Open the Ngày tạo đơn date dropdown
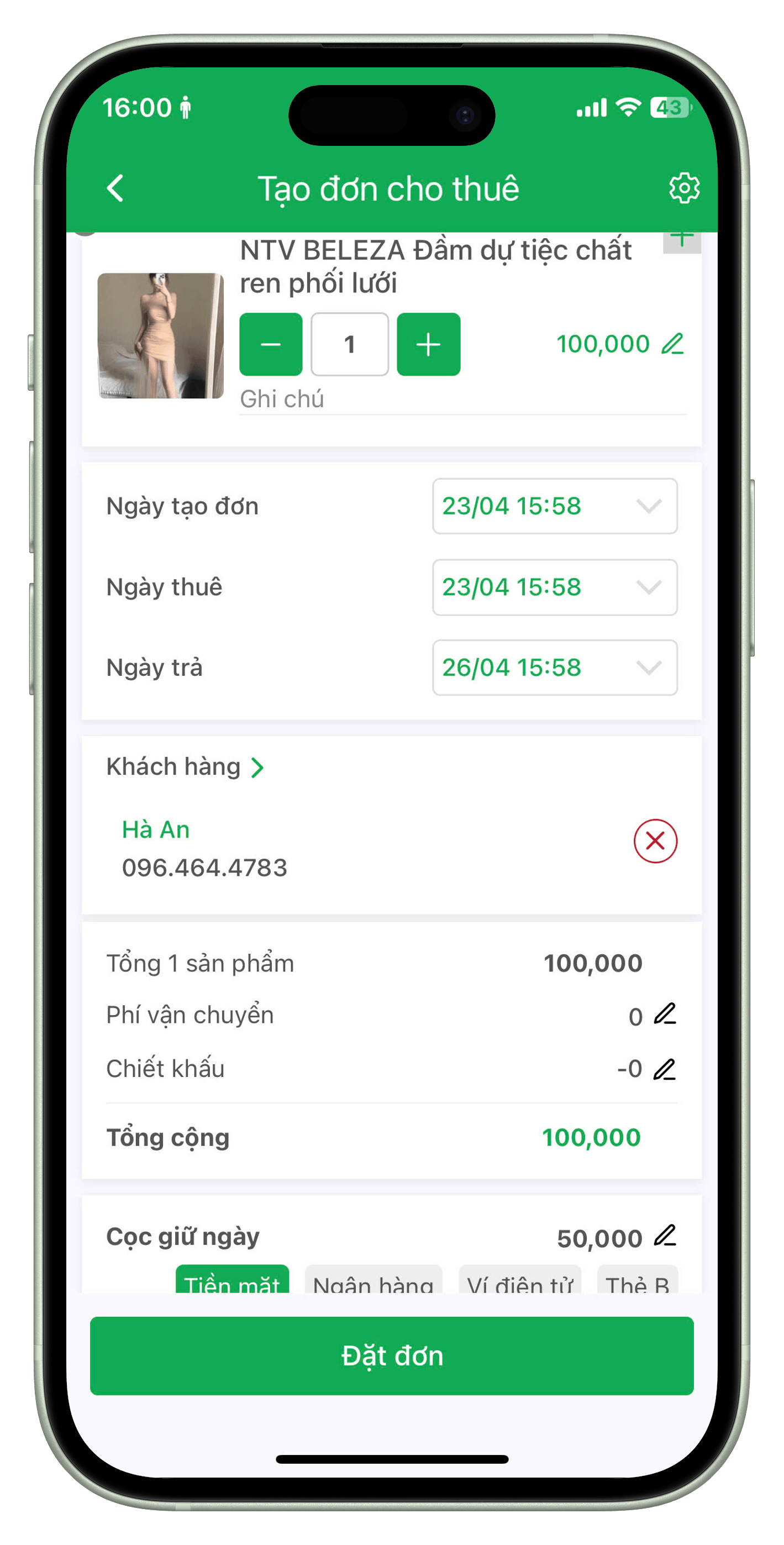Image resolution: width=784 pixels, height=1545 pixels. (554, 506)
